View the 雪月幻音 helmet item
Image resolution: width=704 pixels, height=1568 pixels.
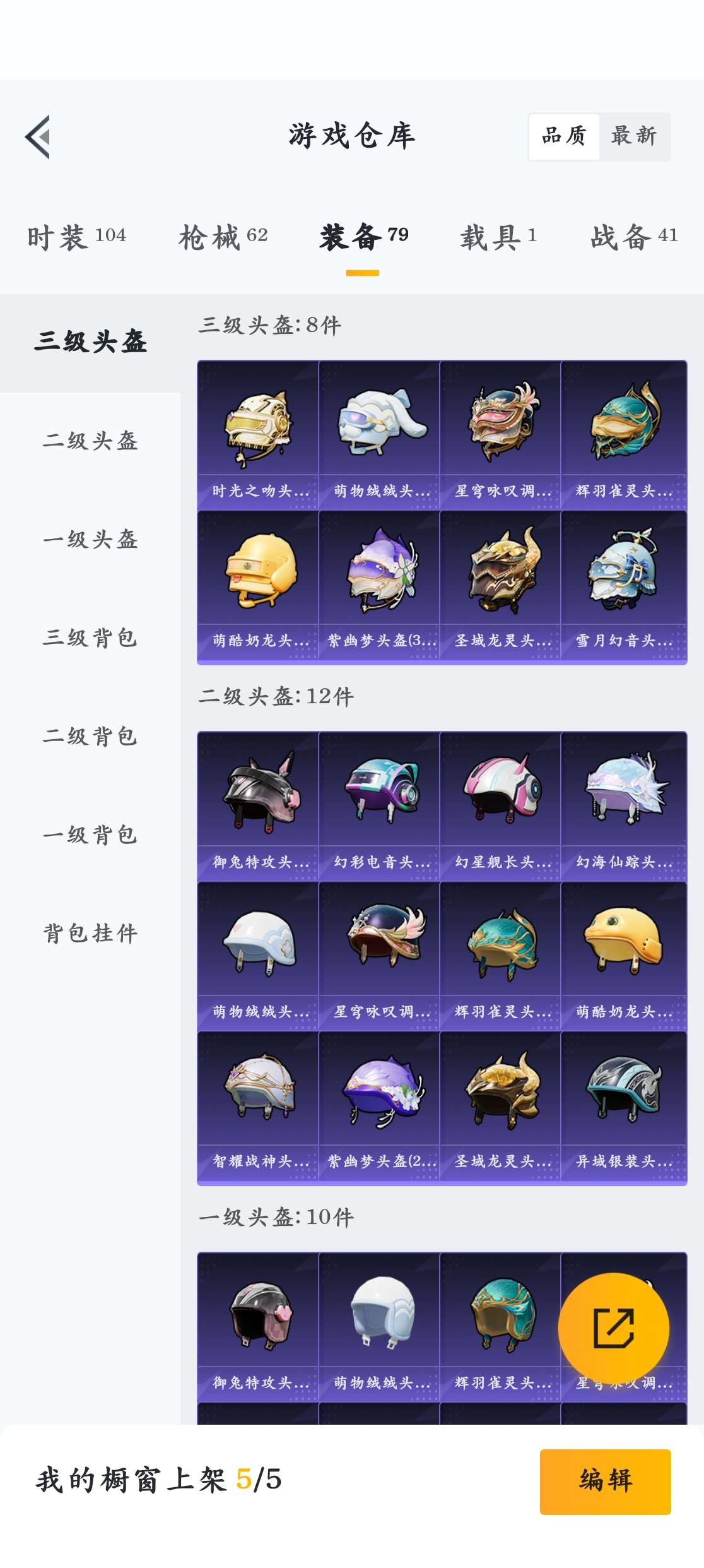[623, 585]
